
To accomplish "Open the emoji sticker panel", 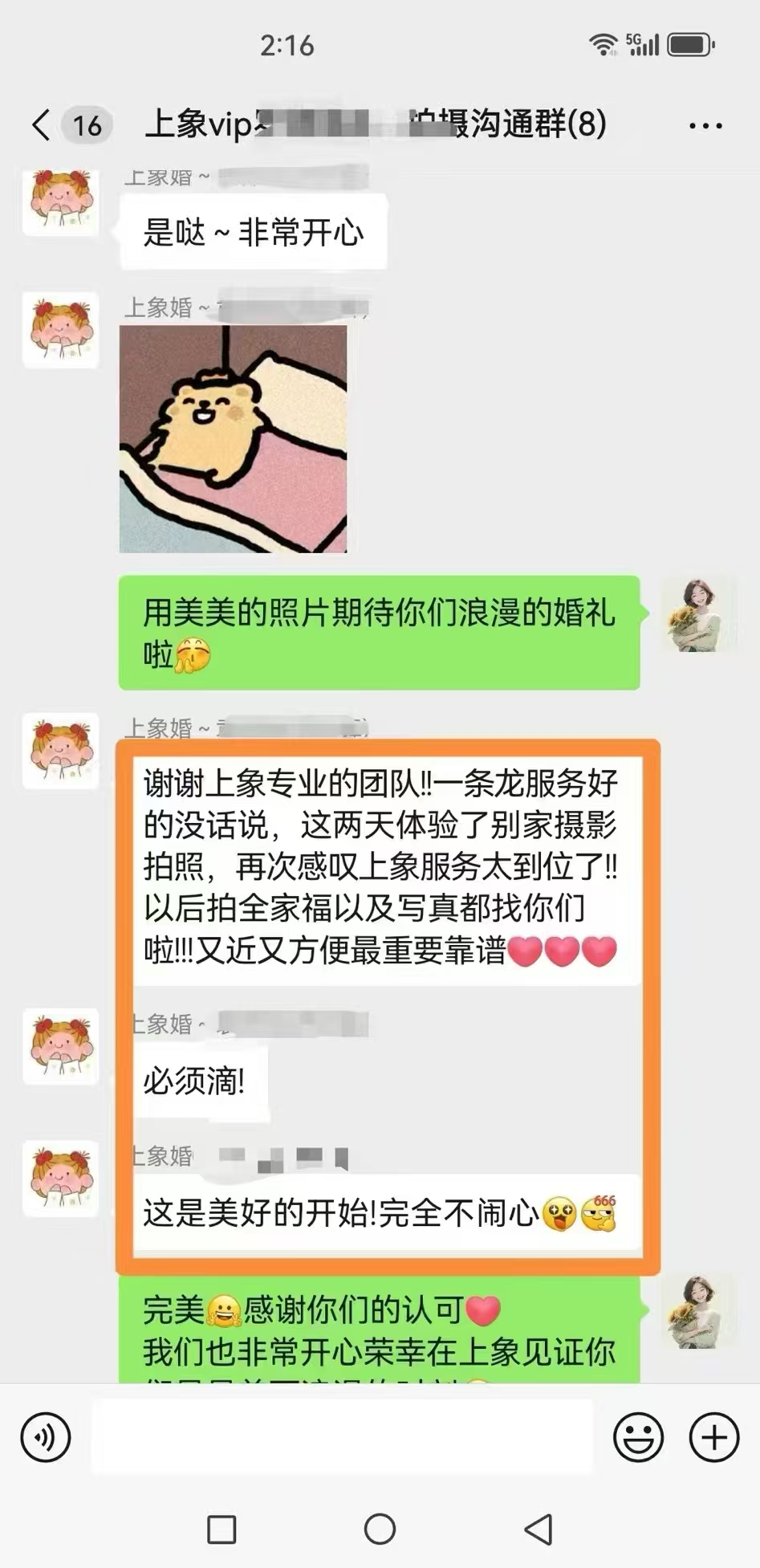I will [x=638, y=1437].
